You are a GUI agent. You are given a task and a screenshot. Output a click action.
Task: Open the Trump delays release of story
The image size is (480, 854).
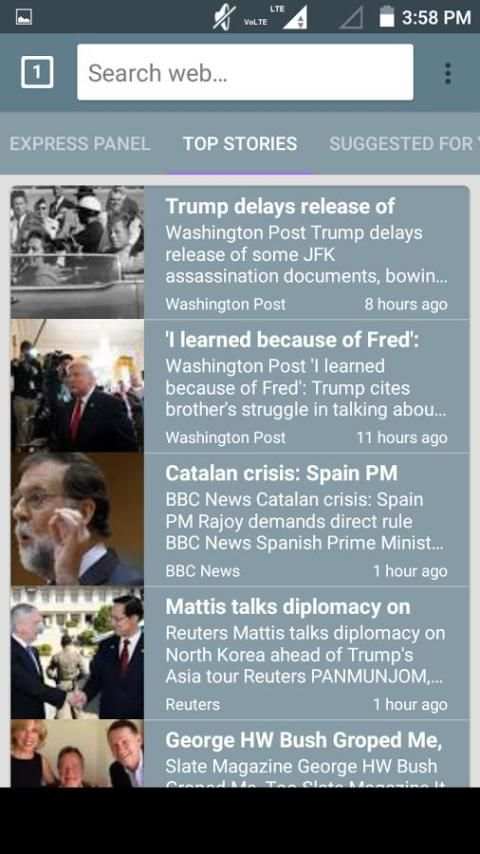point(240,252)
